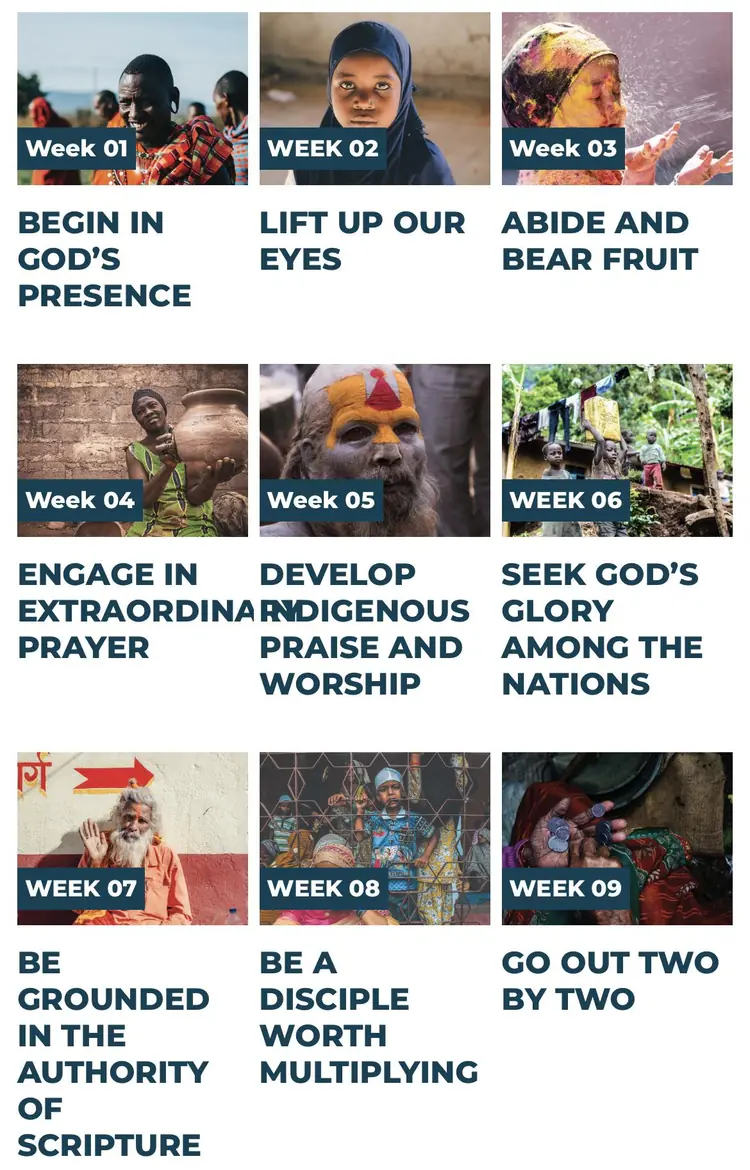Open the Week 01 Begin in God's Presence card
This screenshot has height=1170, width=750.
tap(132, 99)
